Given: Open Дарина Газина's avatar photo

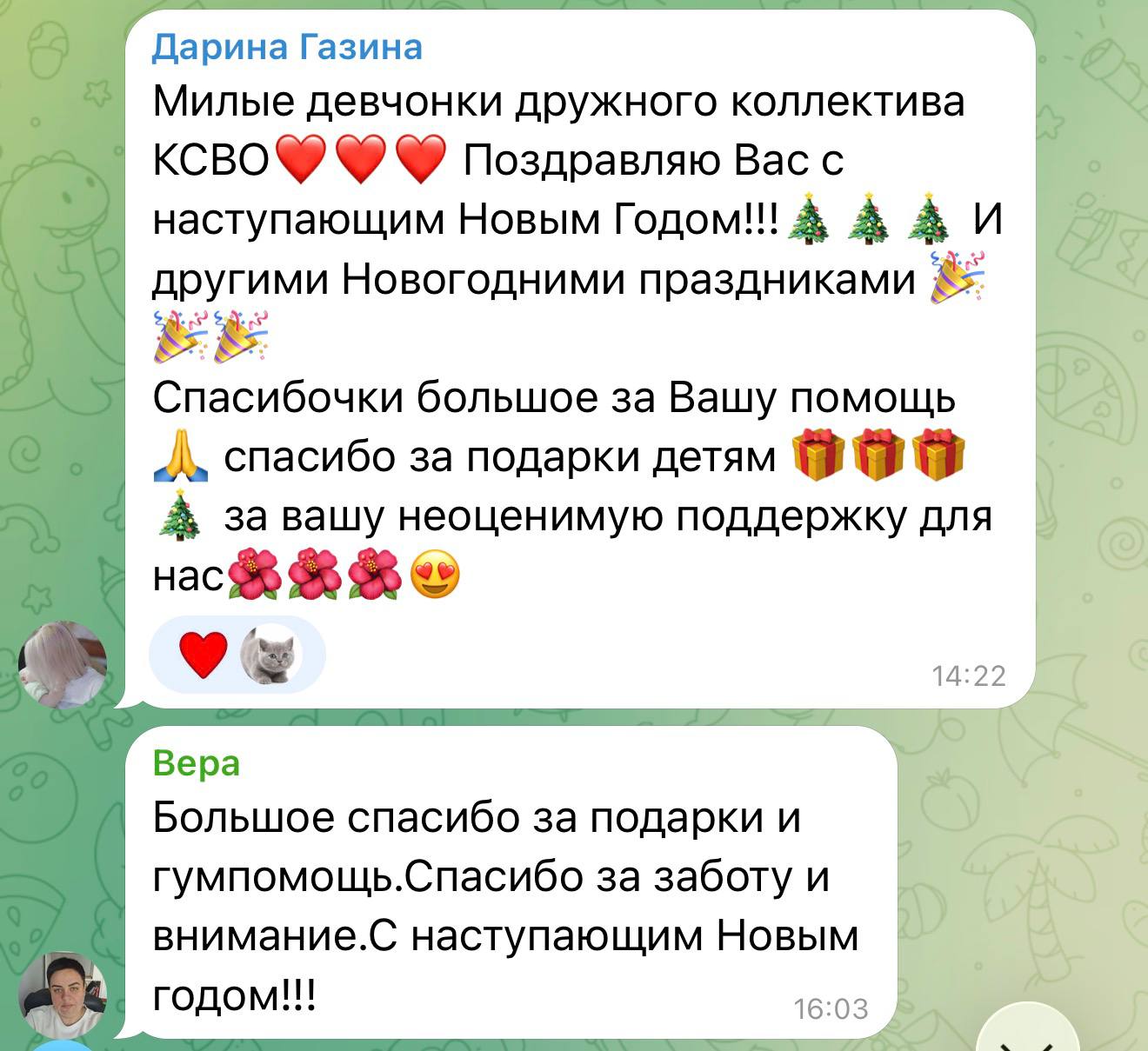Looking at the screenshot, I should 63,664.
